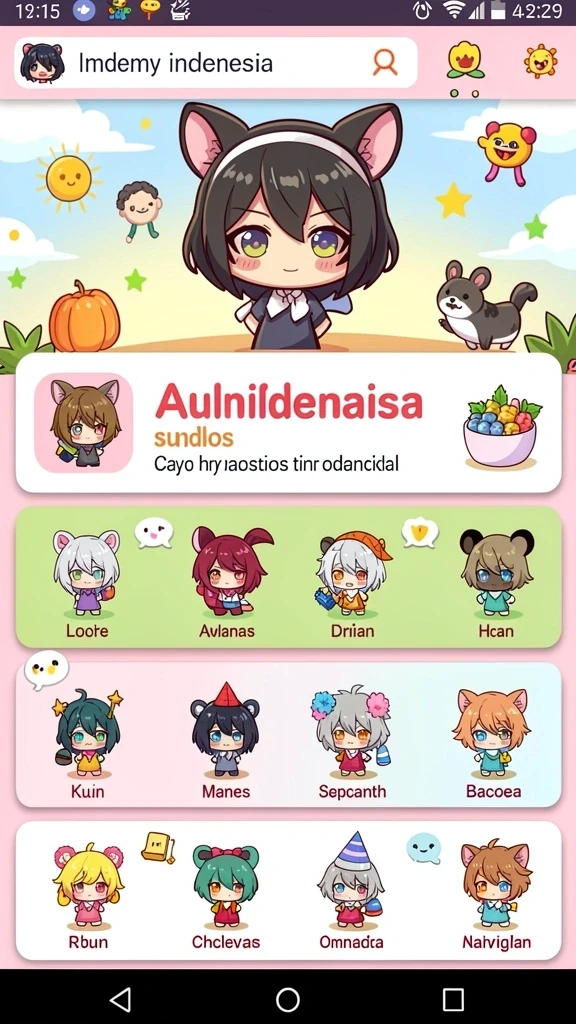This screenshot has height=1024, width=576.
Task: Open the character Kuin
Action: tap(88, 744)
